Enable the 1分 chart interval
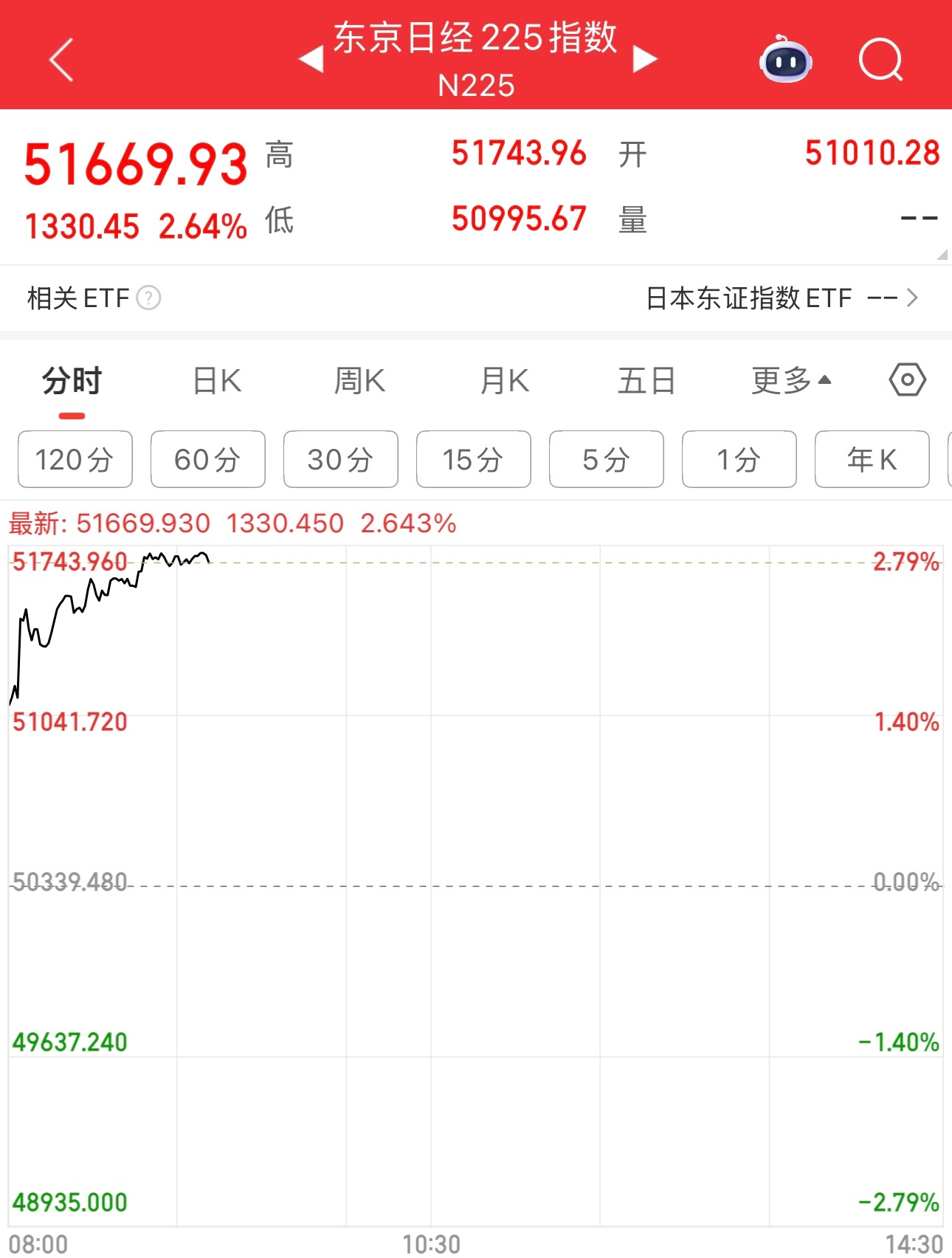 pos(739,459)
